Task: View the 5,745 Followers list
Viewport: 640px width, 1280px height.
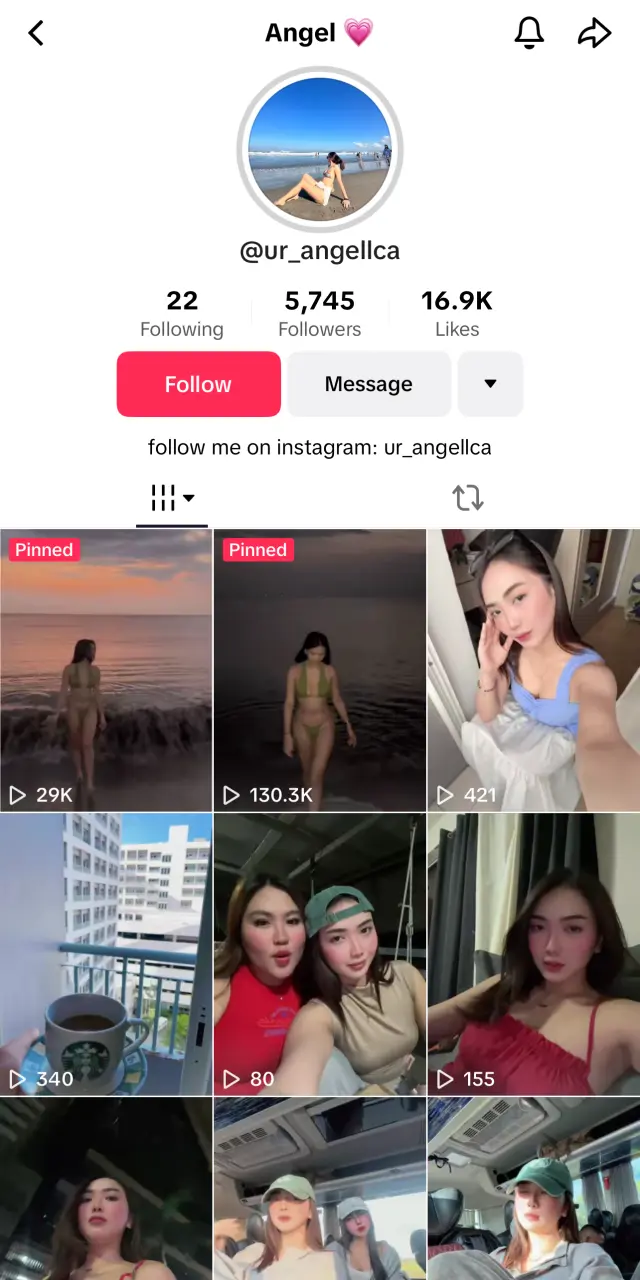Action: 319,314
